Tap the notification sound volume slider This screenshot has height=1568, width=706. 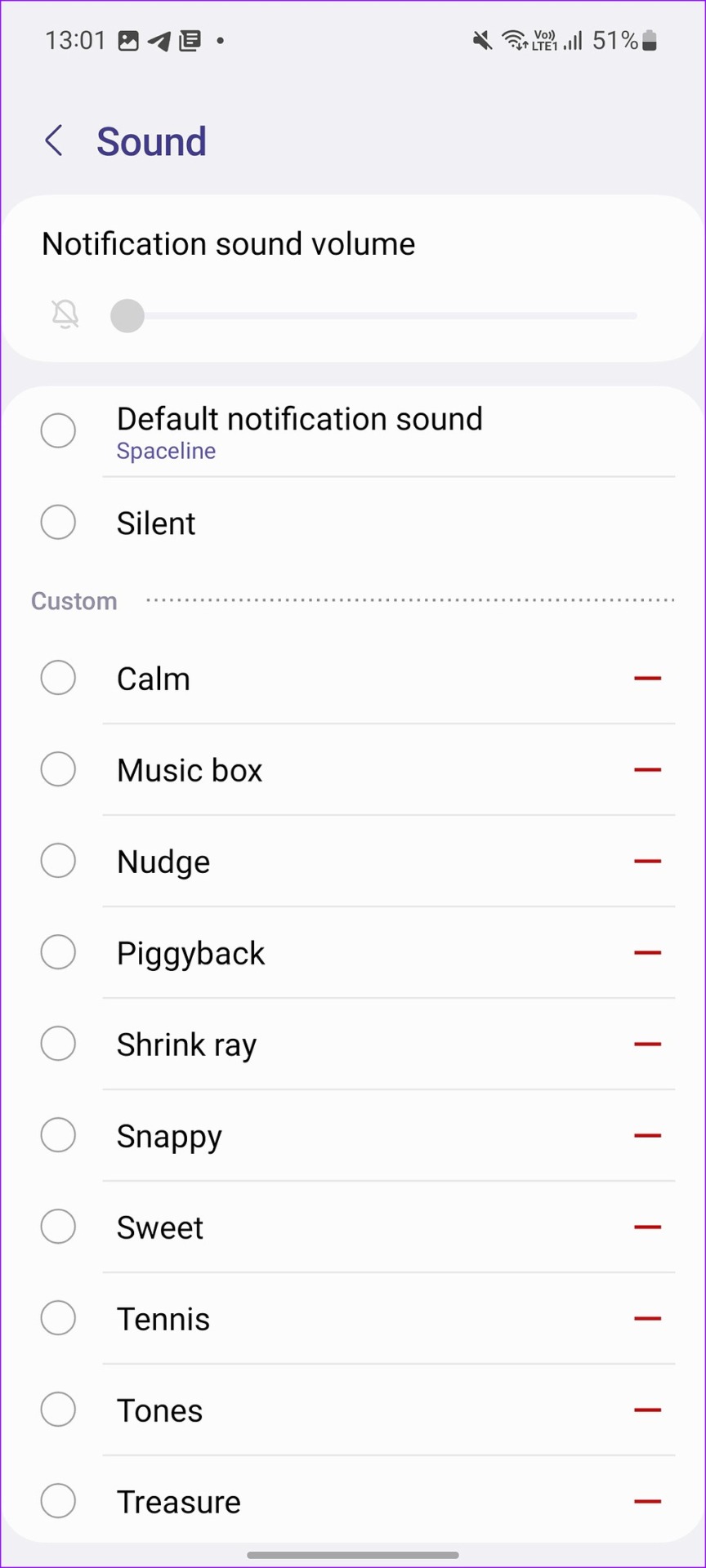(374, 316)
